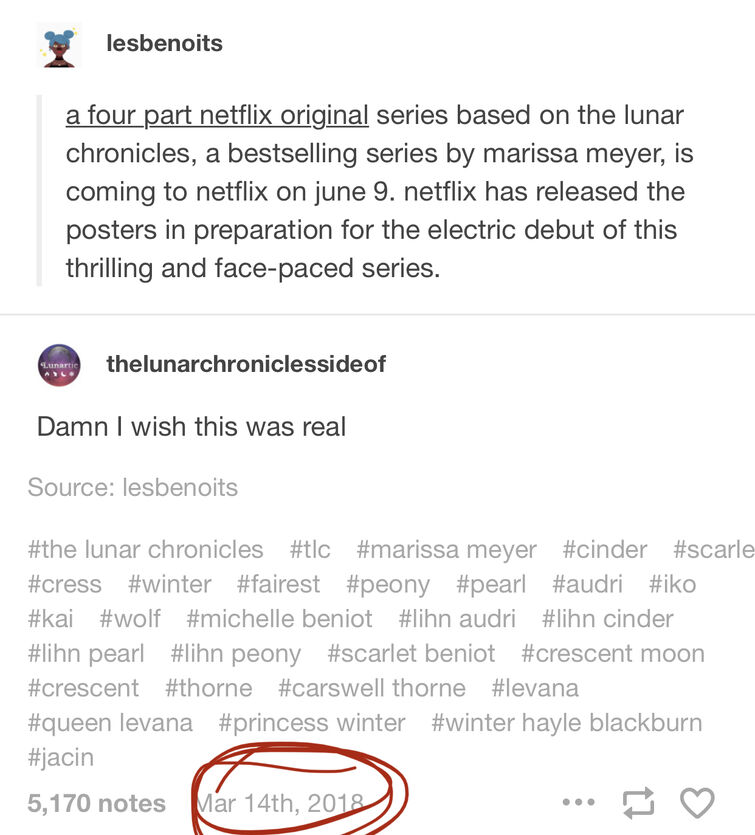Open thelunarchroniclessideof's blog
755x835 pixels.
(x=246, y=364)
